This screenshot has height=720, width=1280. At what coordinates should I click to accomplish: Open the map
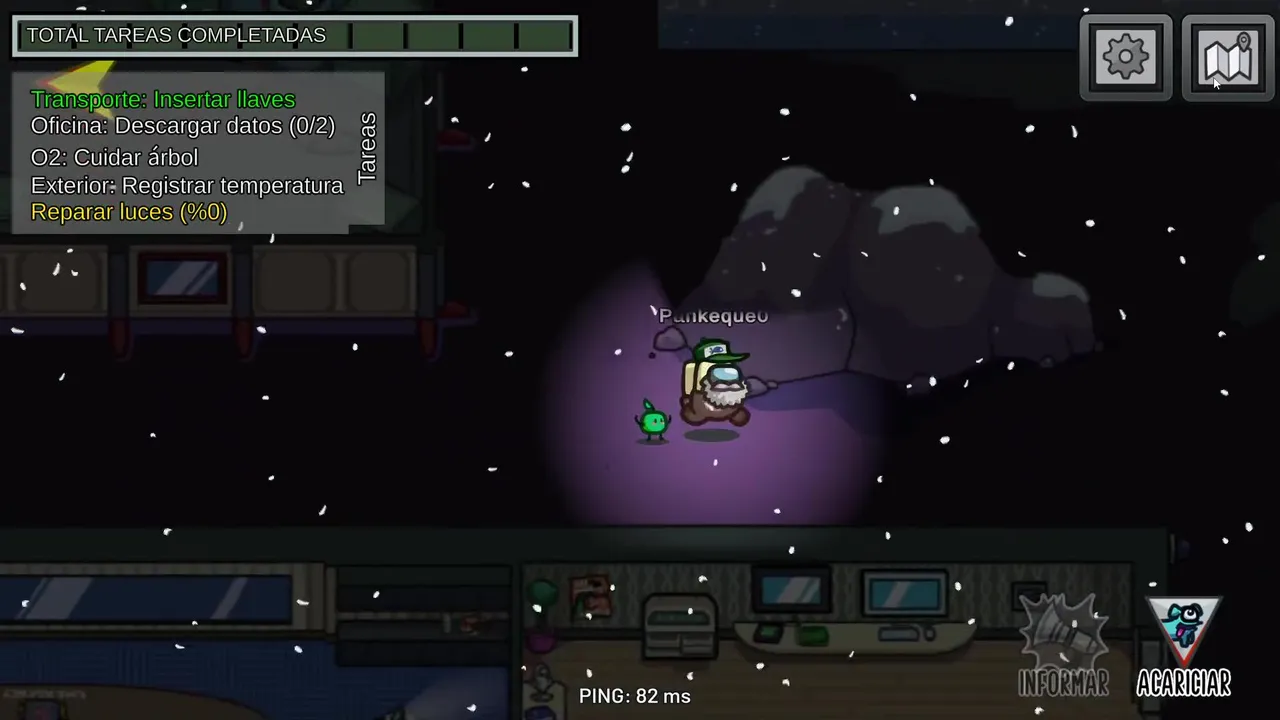pos(1228,57)
